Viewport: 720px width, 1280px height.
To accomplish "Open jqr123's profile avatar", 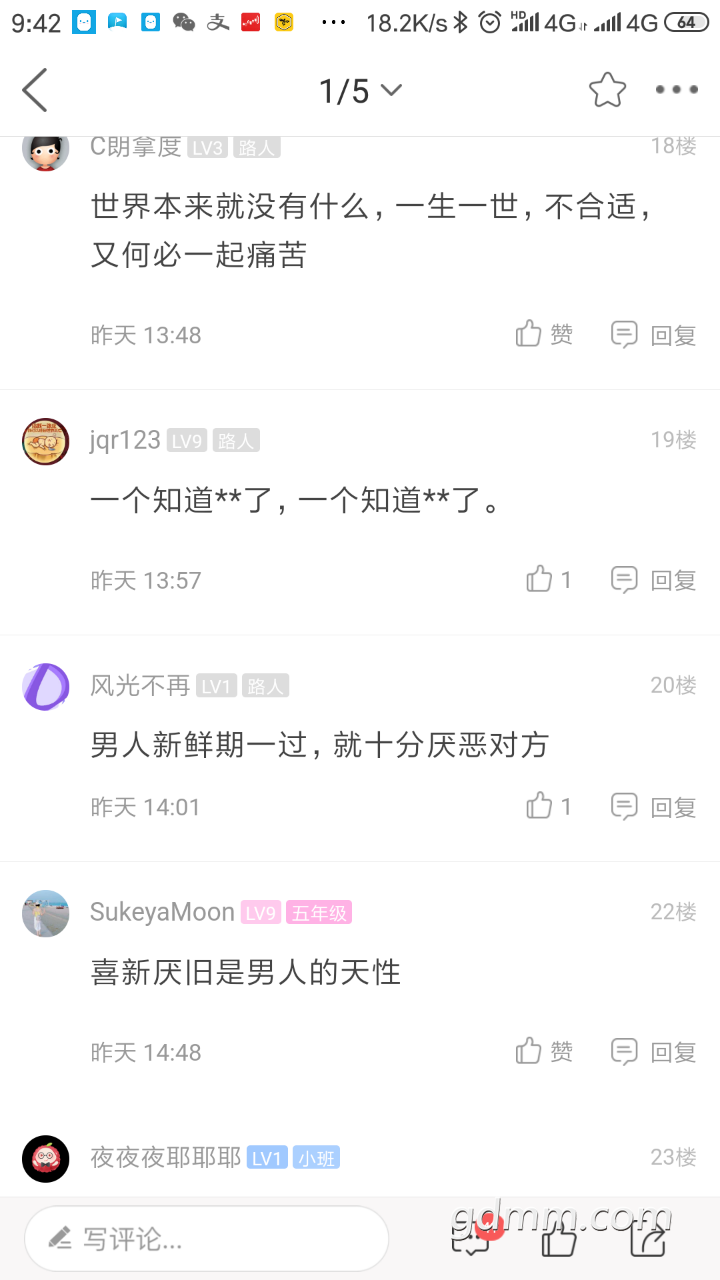I will (46, 441).
